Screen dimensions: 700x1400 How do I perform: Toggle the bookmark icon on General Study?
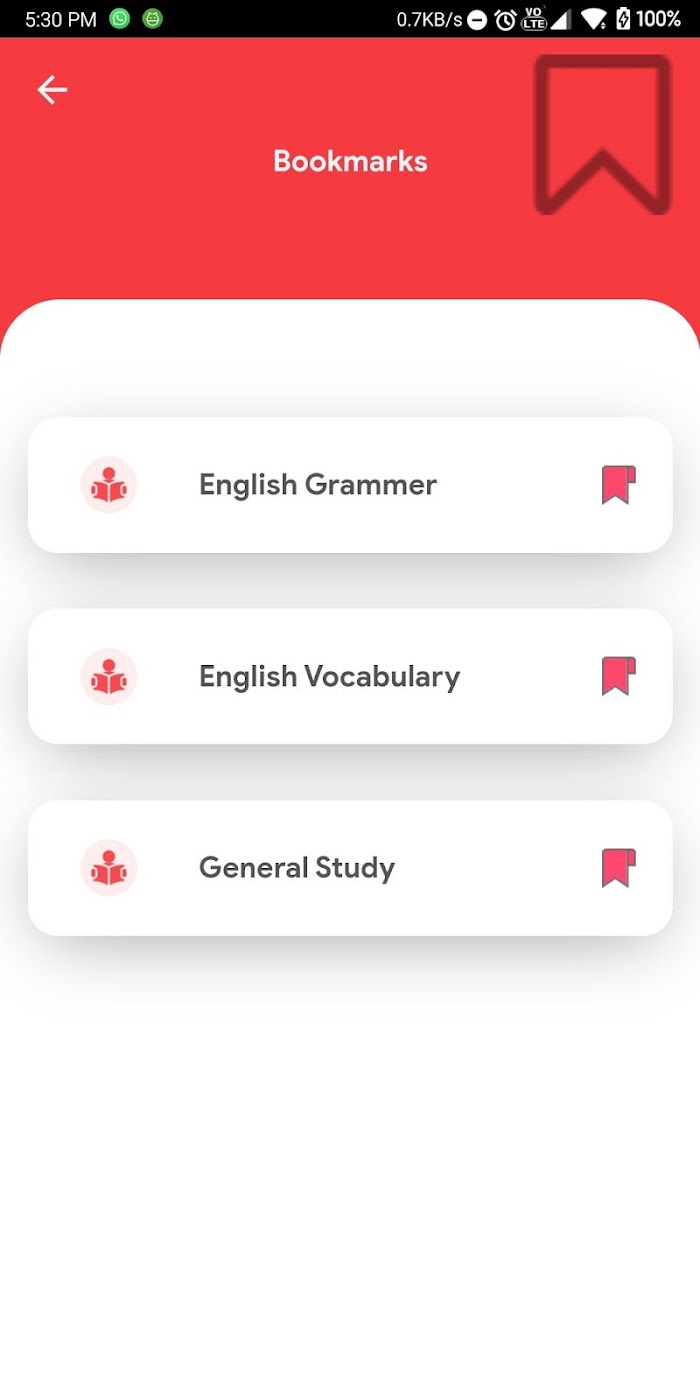tap(618, 868)
